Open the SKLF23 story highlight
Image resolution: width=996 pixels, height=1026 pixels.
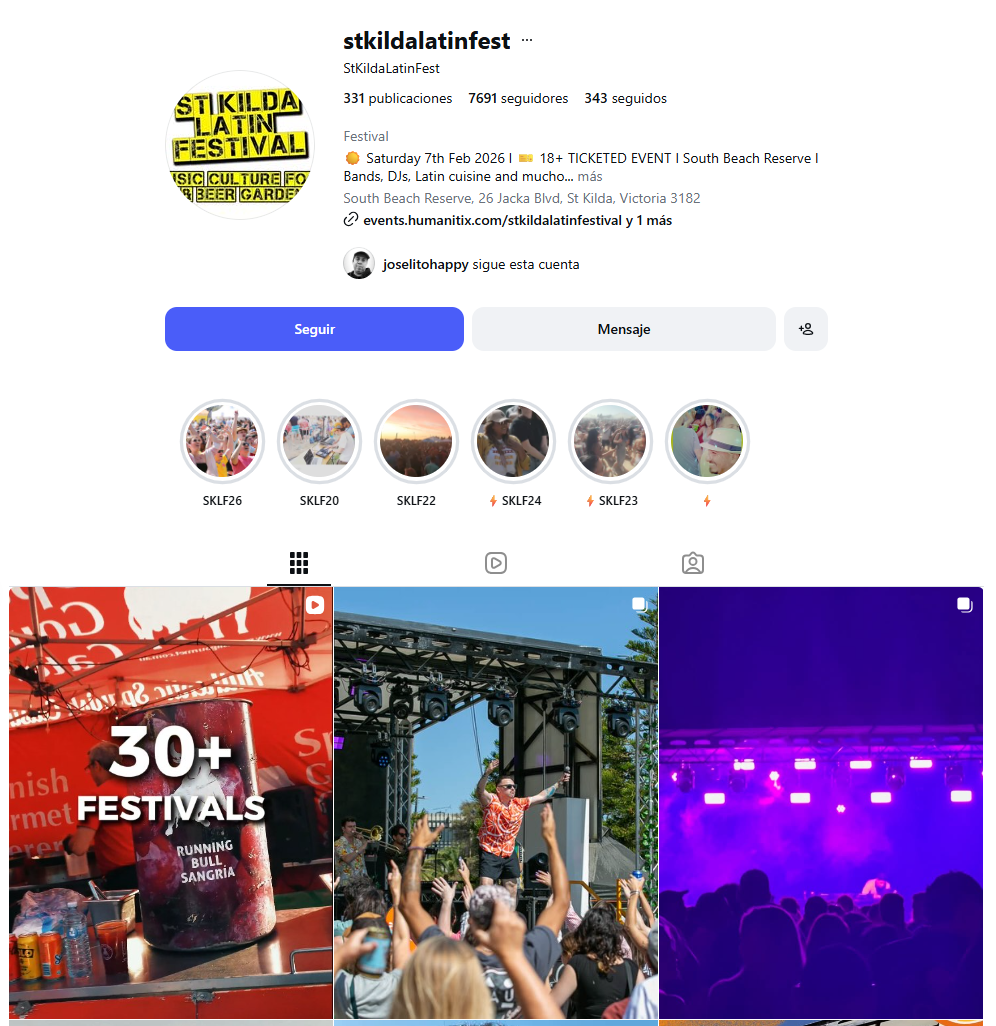[610, 442]
